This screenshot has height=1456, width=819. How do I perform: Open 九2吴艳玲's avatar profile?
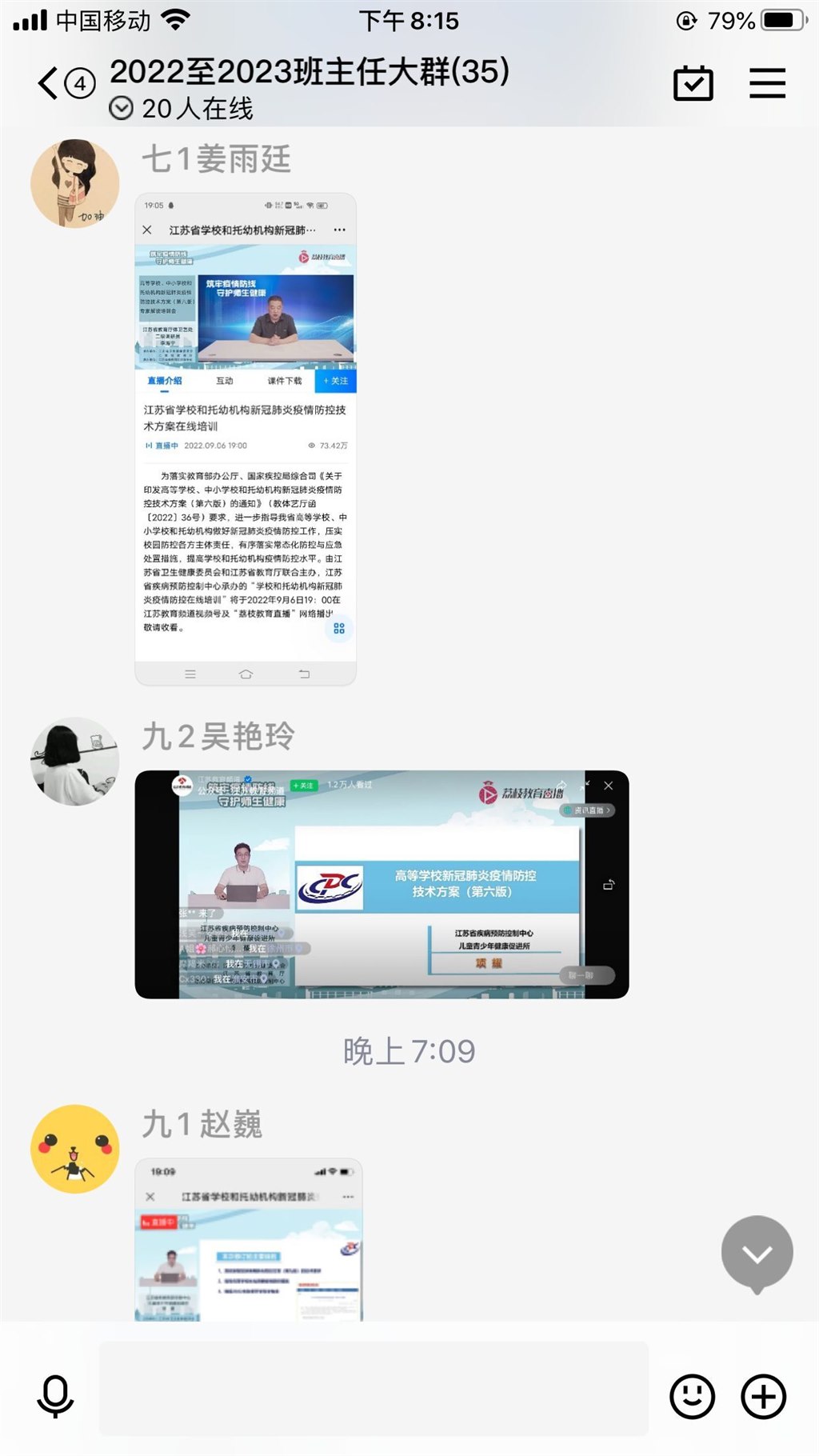pyautogui.click(x=74, y=761)
